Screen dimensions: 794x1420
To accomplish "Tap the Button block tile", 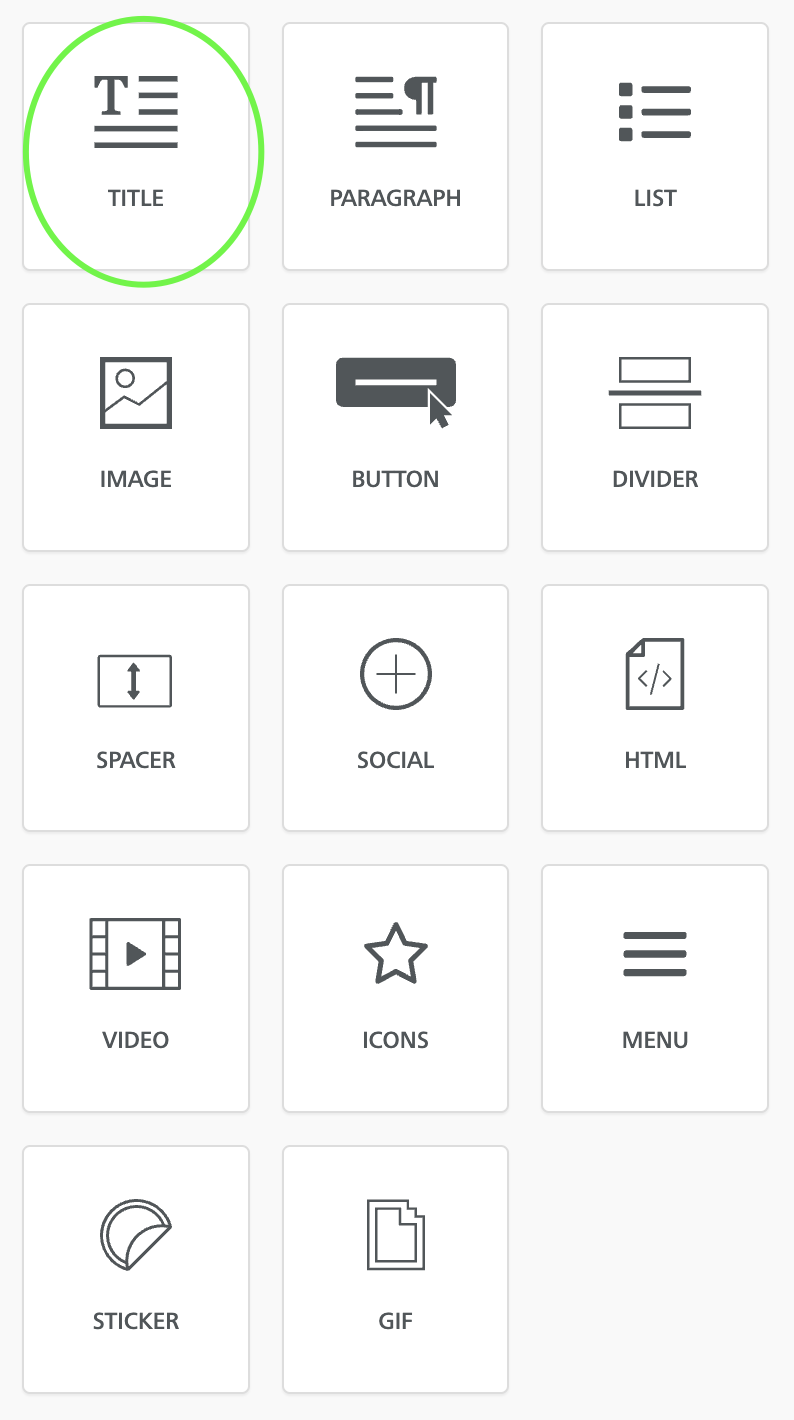I will tap(395, 427).
